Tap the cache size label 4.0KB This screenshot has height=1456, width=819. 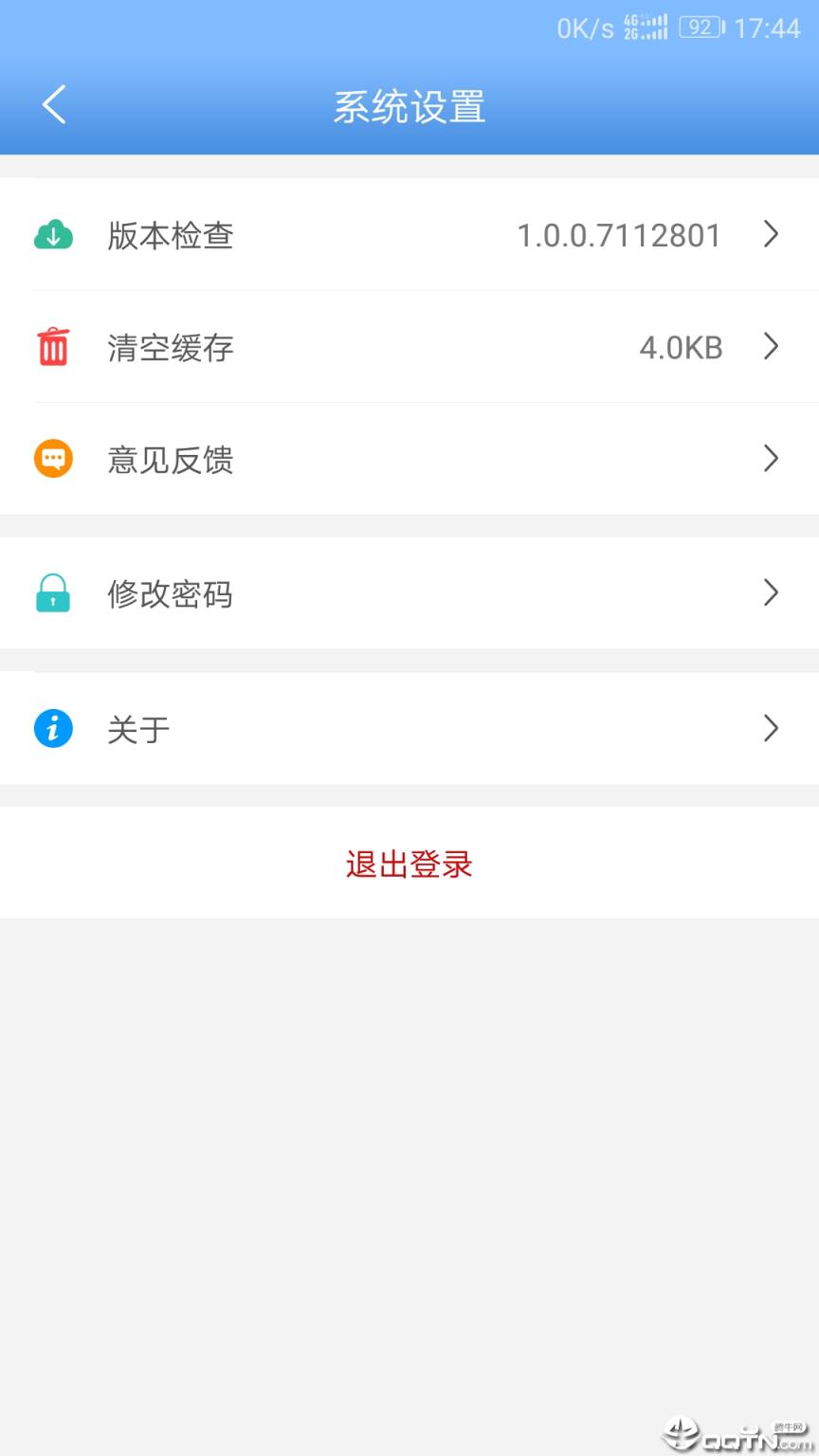point(681,347)
